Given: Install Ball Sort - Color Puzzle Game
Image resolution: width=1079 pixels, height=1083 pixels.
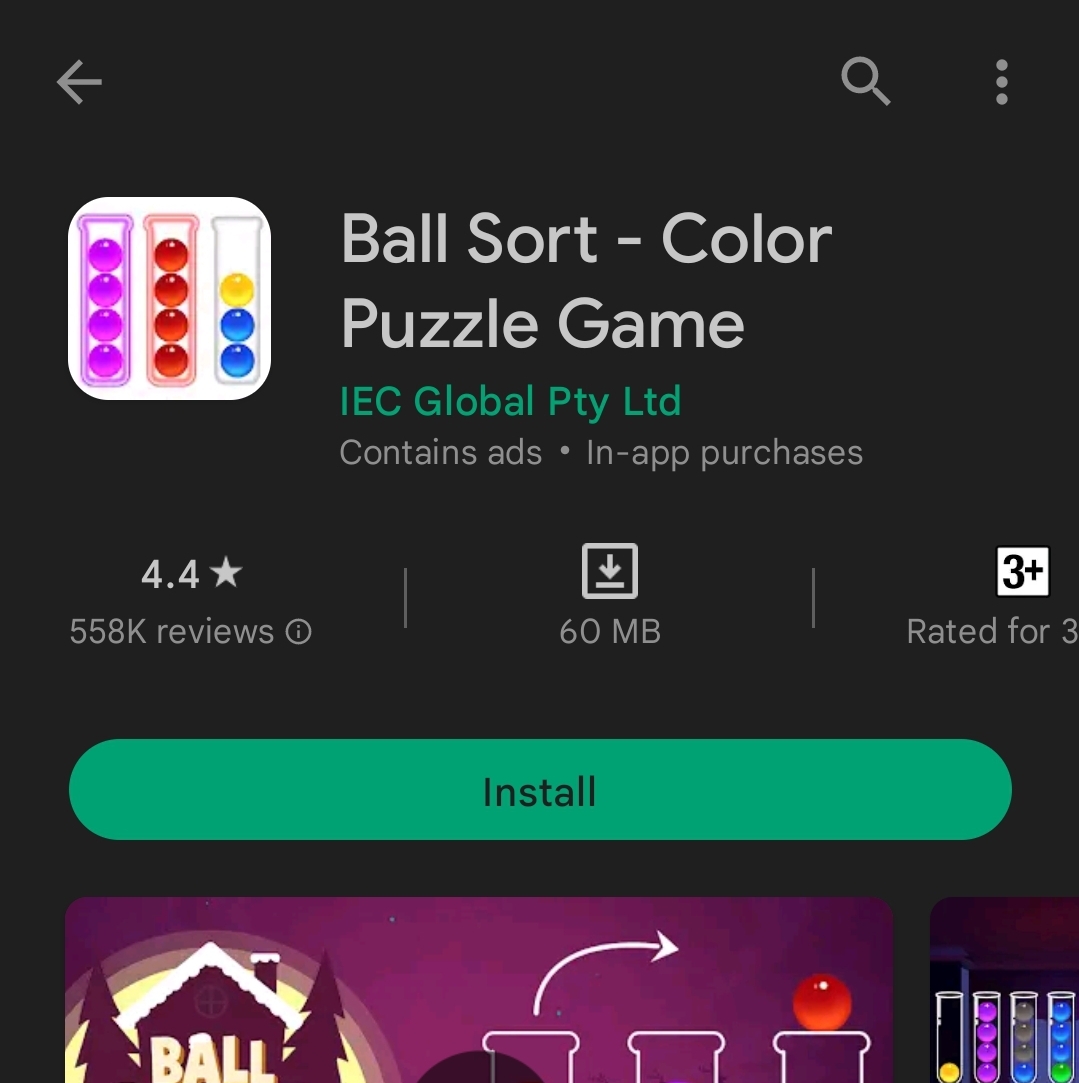Looking at the screenshot, I should [540, 790].
